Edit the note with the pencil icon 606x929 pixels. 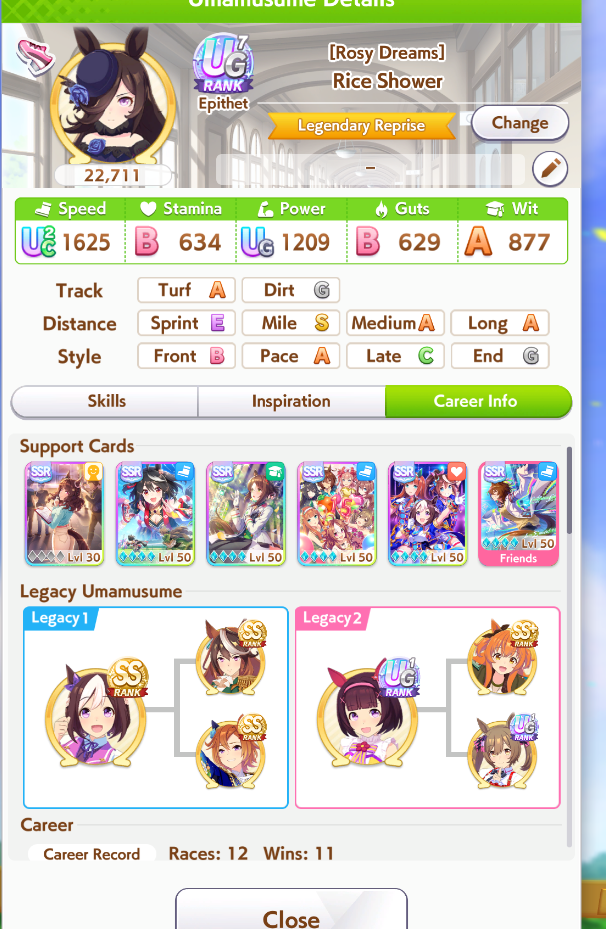click(x=550, y=169)
